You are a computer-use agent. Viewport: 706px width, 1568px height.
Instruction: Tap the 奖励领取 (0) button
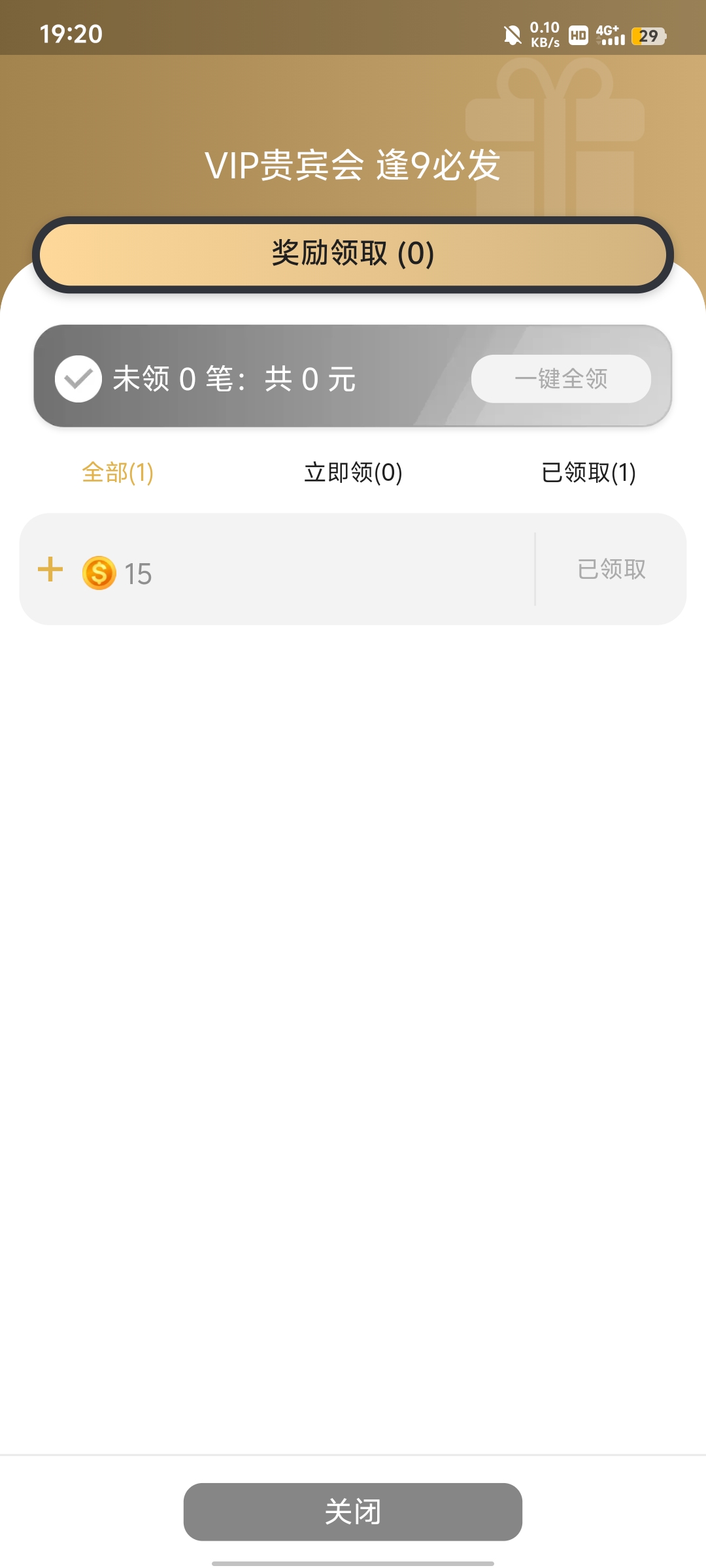(x=353, y=254)
